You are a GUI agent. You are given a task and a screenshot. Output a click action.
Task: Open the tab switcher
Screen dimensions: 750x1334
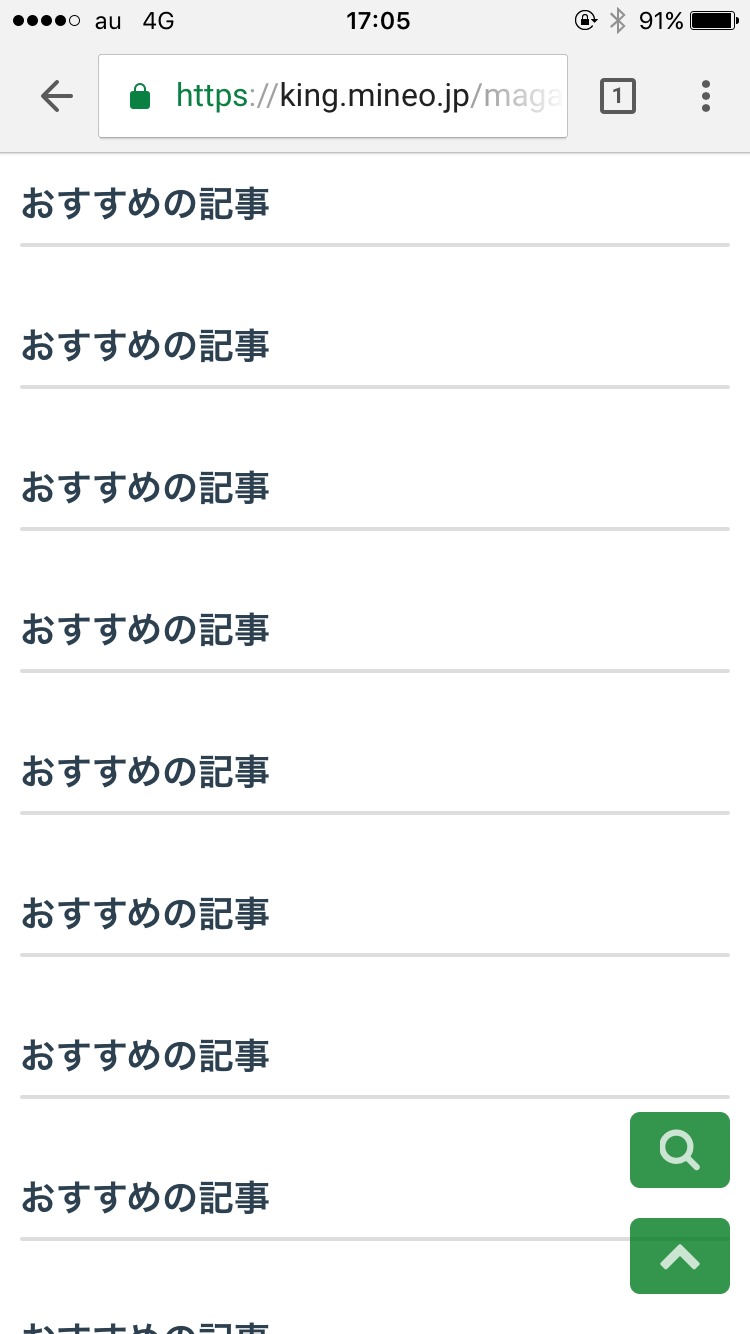coord(618,96)
